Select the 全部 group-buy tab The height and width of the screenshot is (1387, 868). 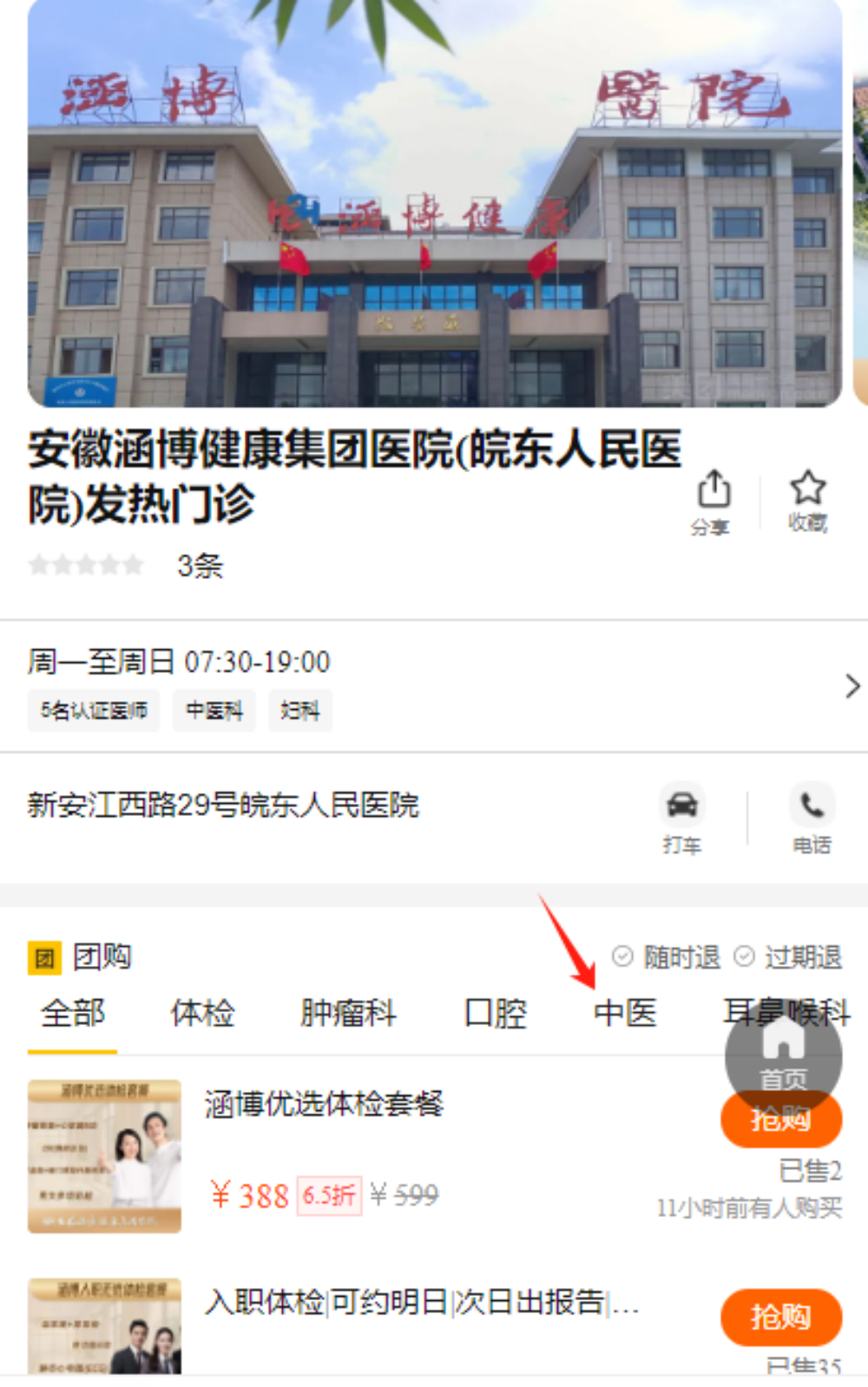pyautogui.click(x=73, y=1013)
